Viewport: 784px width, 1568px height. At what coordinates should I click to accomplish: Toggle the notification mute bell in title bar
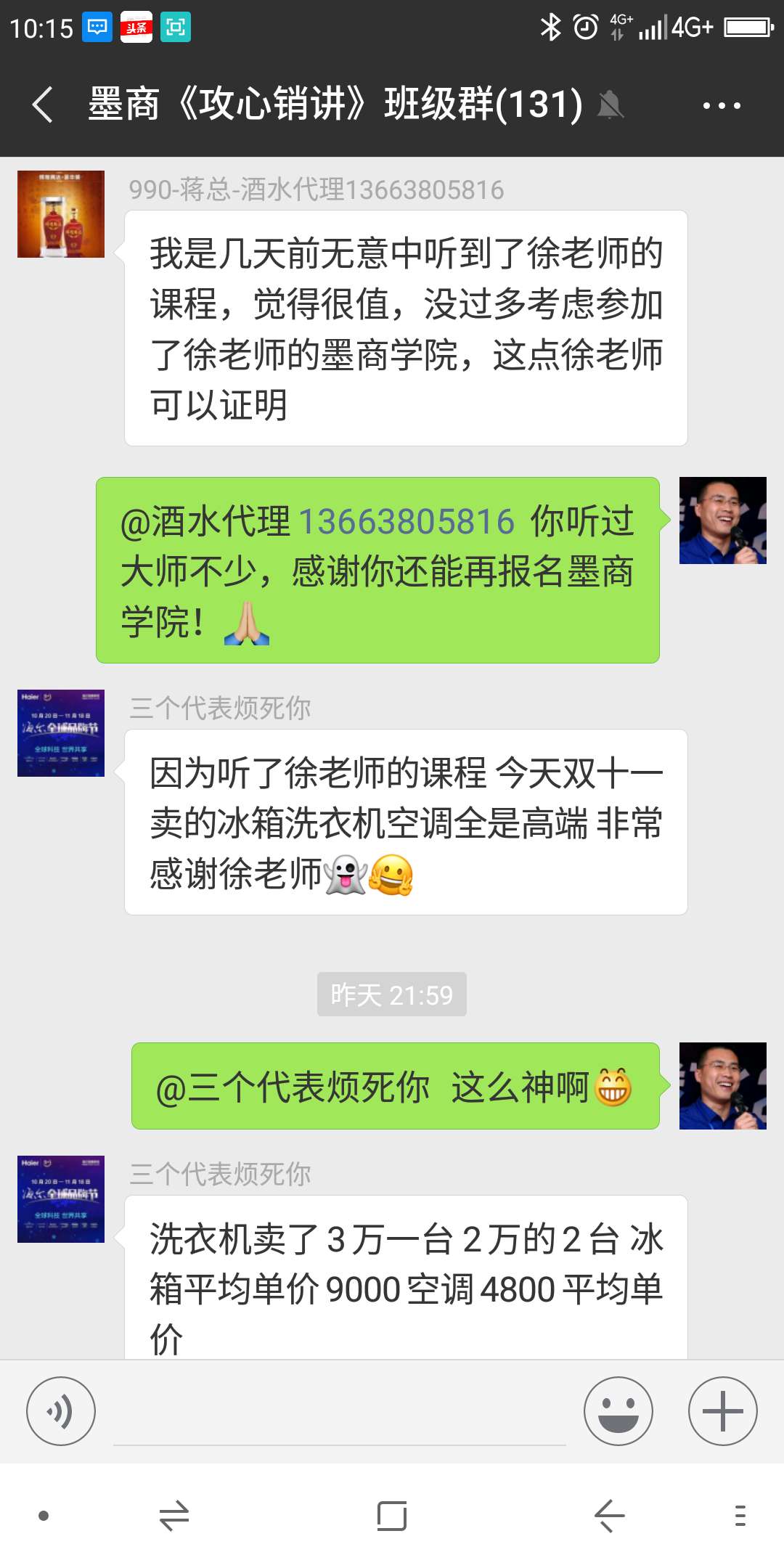(x=612, y=104)
